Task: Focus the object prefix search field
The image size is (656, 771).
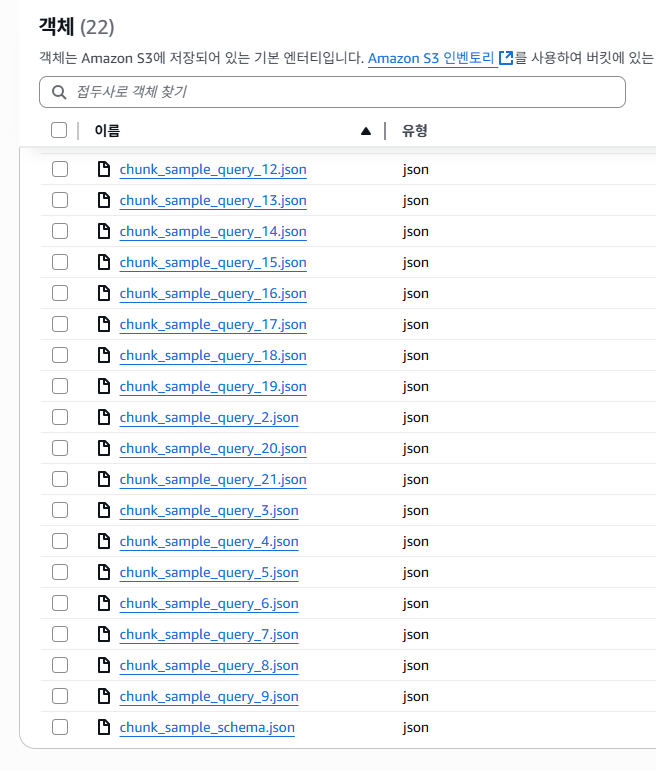Action: (x=340, y=92)
